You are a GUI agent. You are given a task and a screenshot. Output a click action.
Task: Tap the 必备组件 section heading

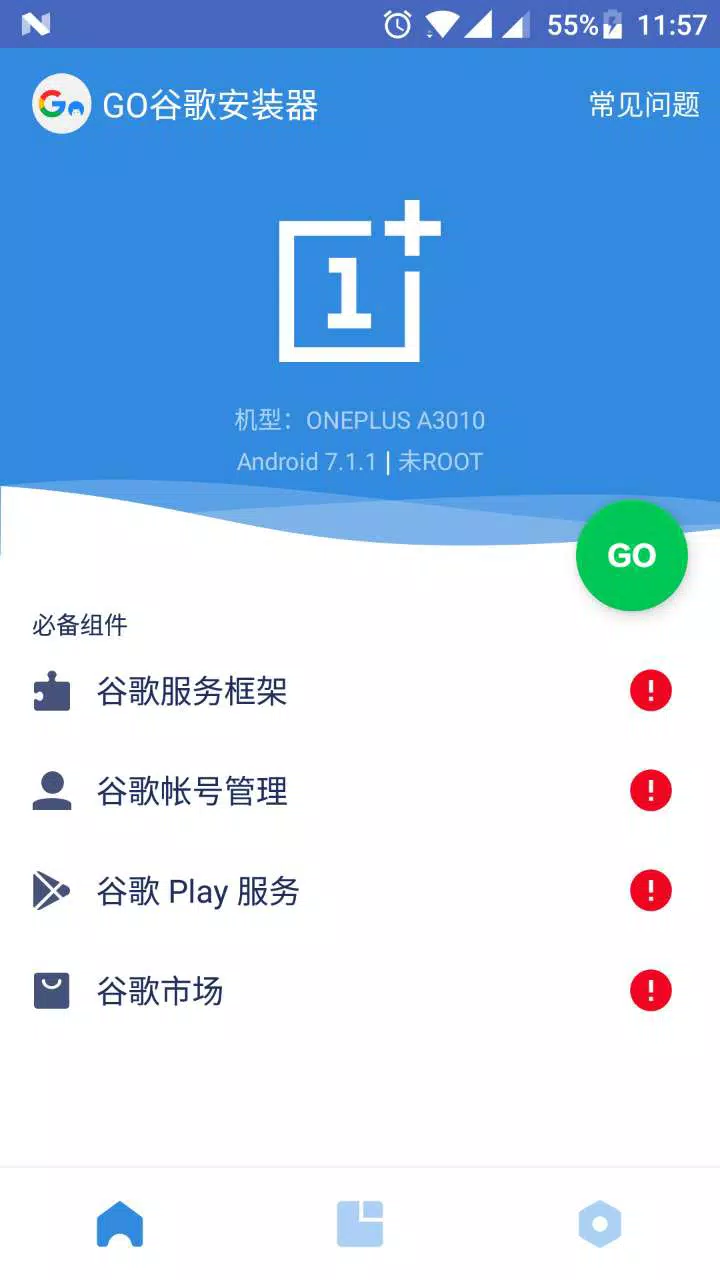(80, 625)
